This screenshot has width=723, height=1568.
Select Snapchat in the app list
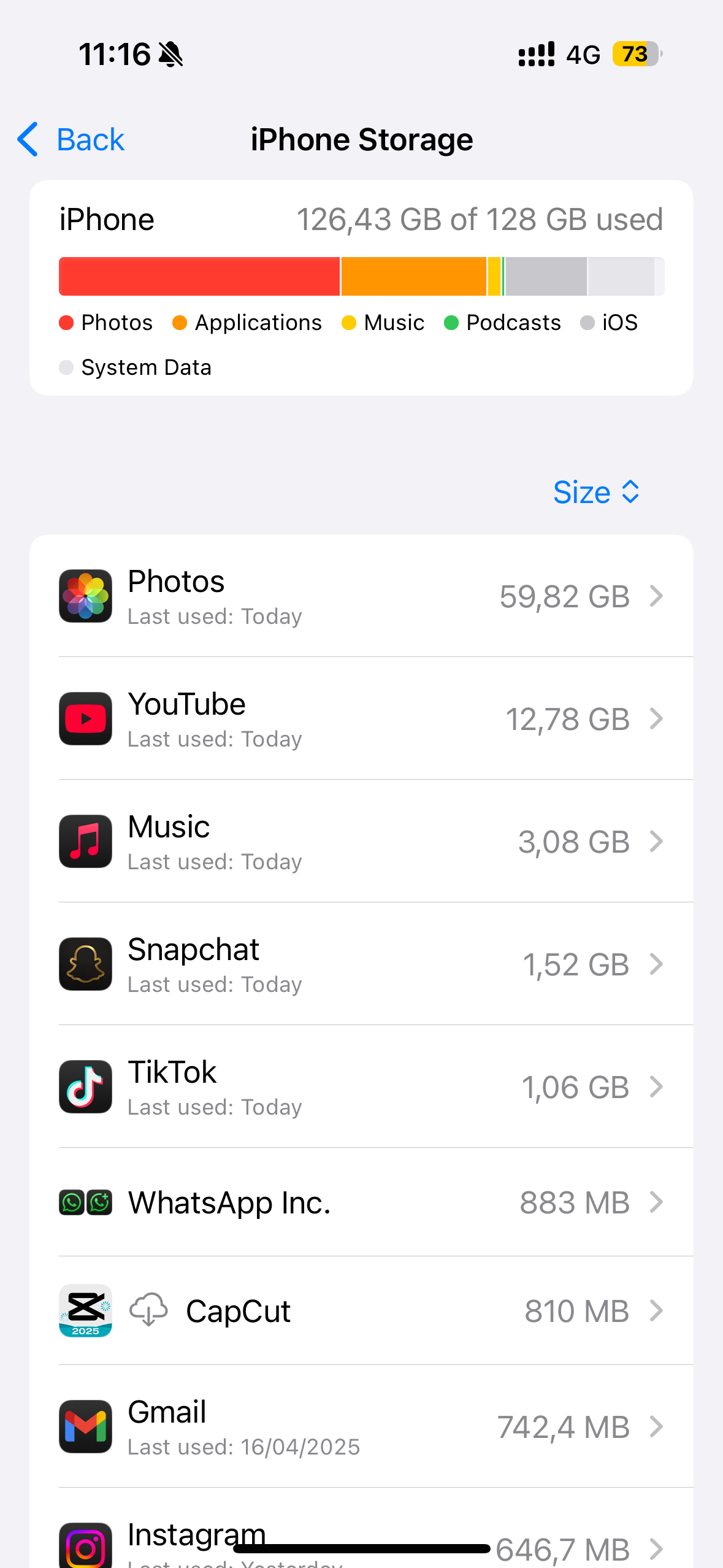[362, 964]
